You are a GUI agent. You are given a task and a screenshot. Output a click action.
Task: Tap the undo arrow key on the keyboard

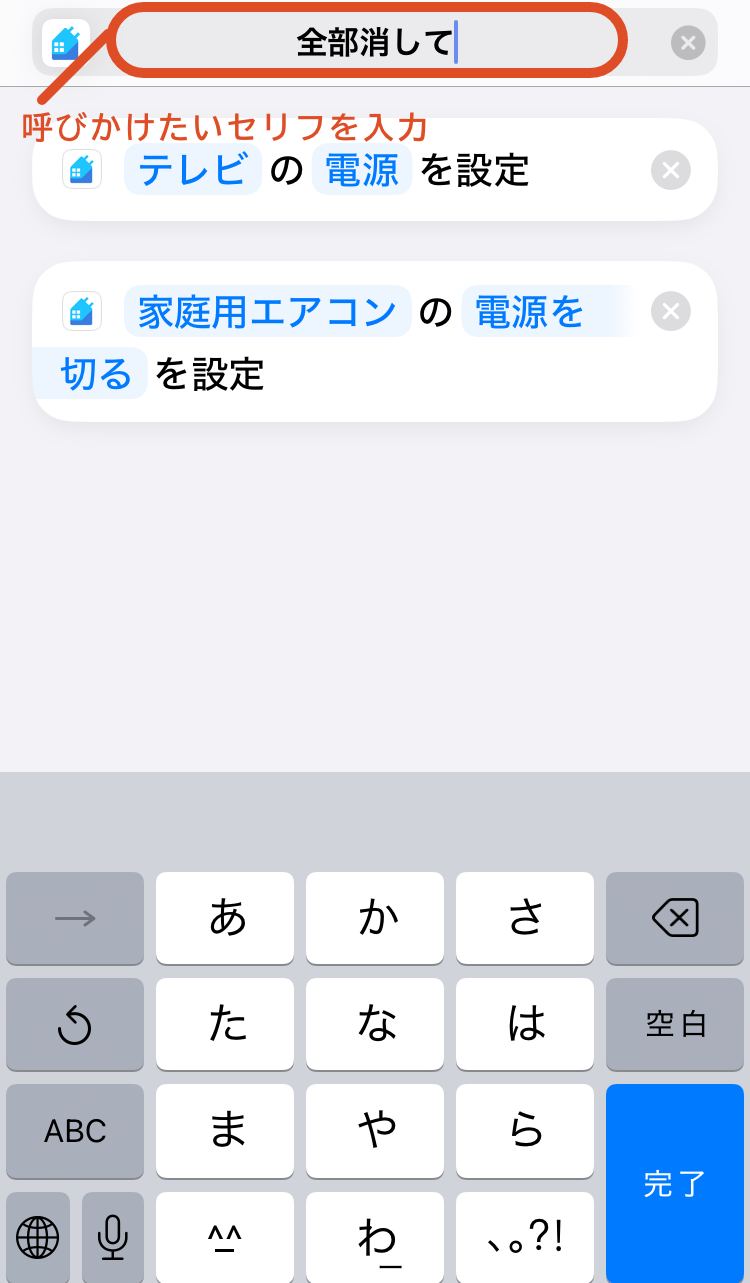tap(75, 1024)
